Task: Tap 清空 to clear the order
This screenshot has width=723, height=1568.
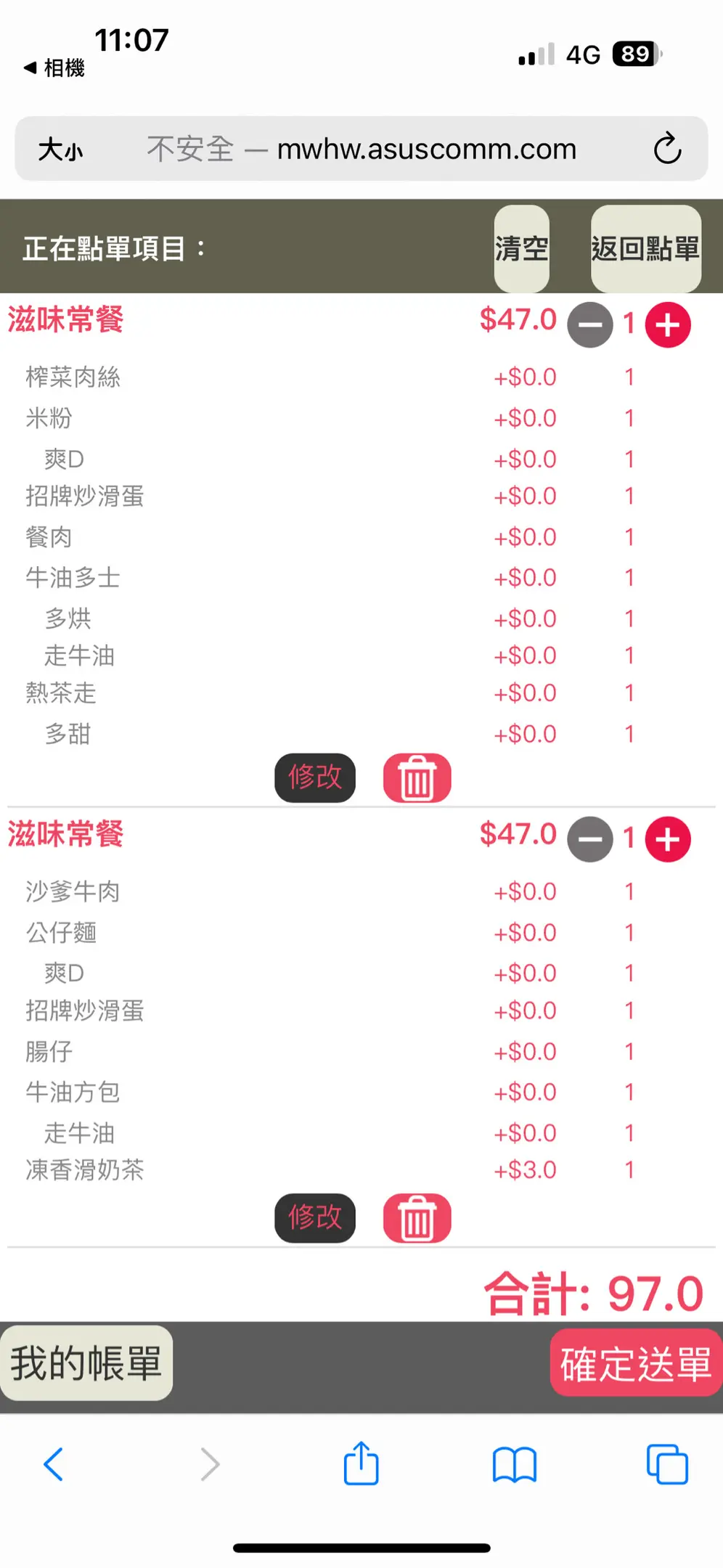Action: 521,248
